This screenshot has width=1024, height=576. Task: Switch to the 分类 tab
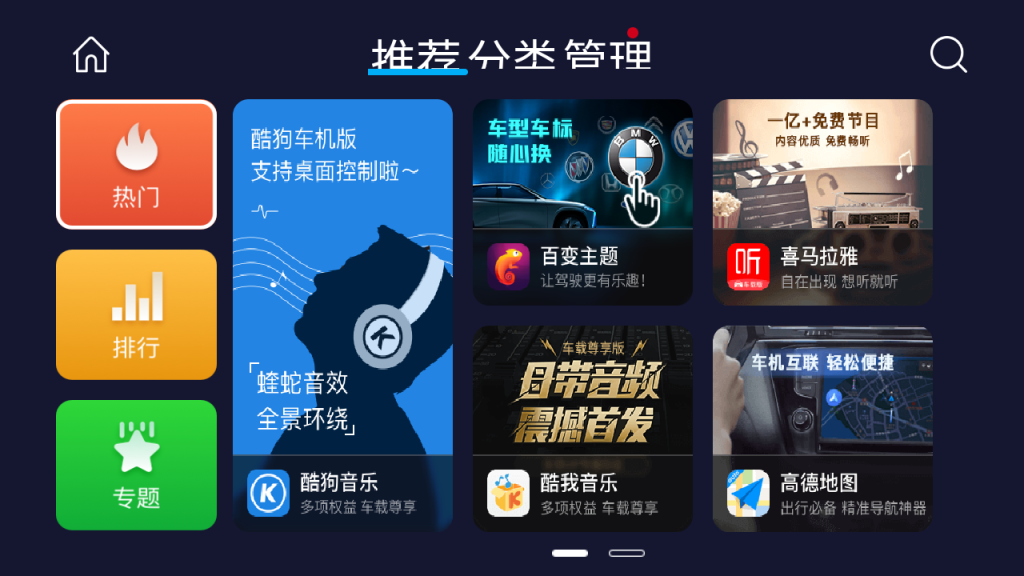511,54
